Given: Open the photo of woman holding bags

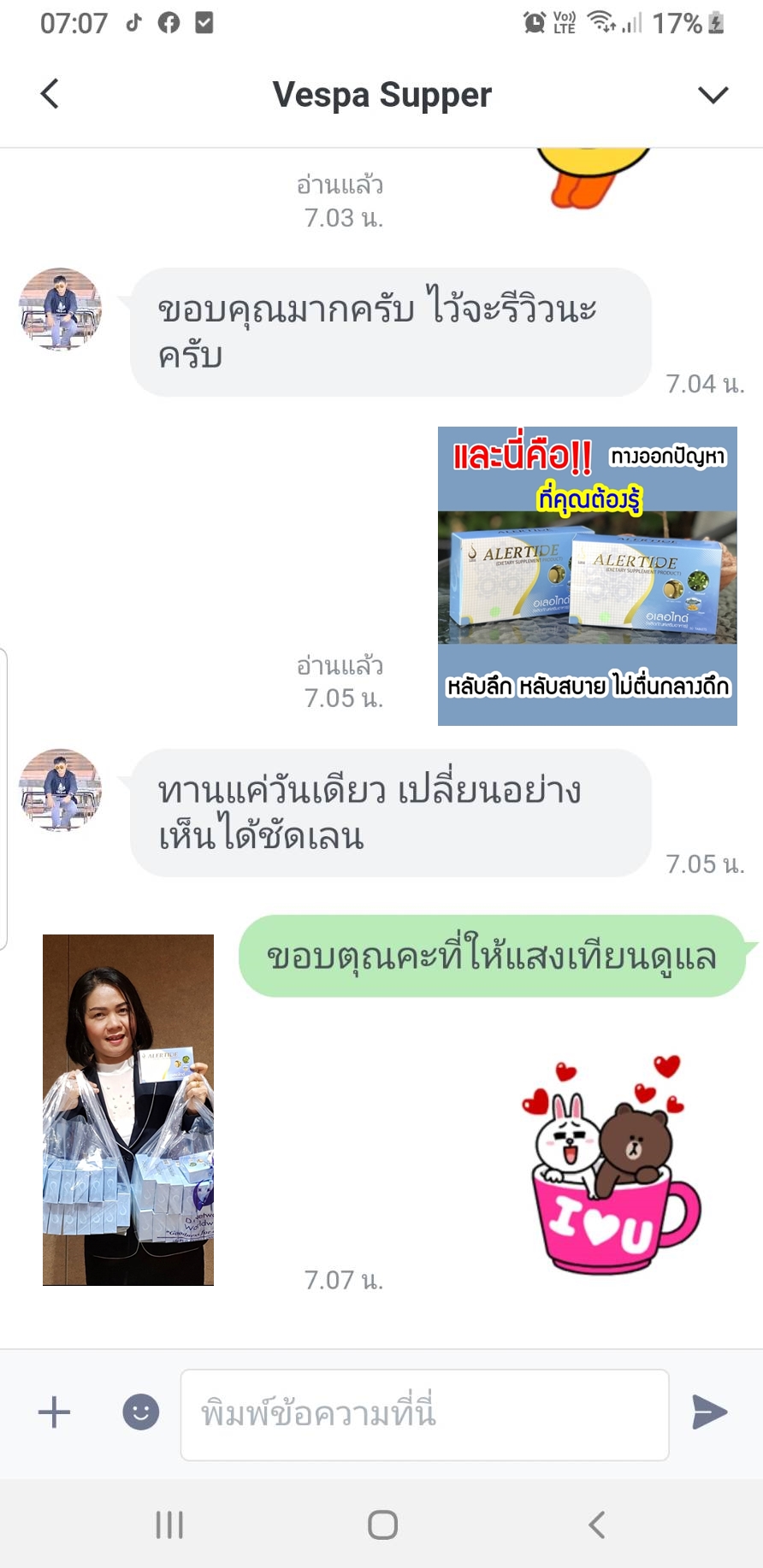Looking at the screenshot, I should click(128, 1109).
